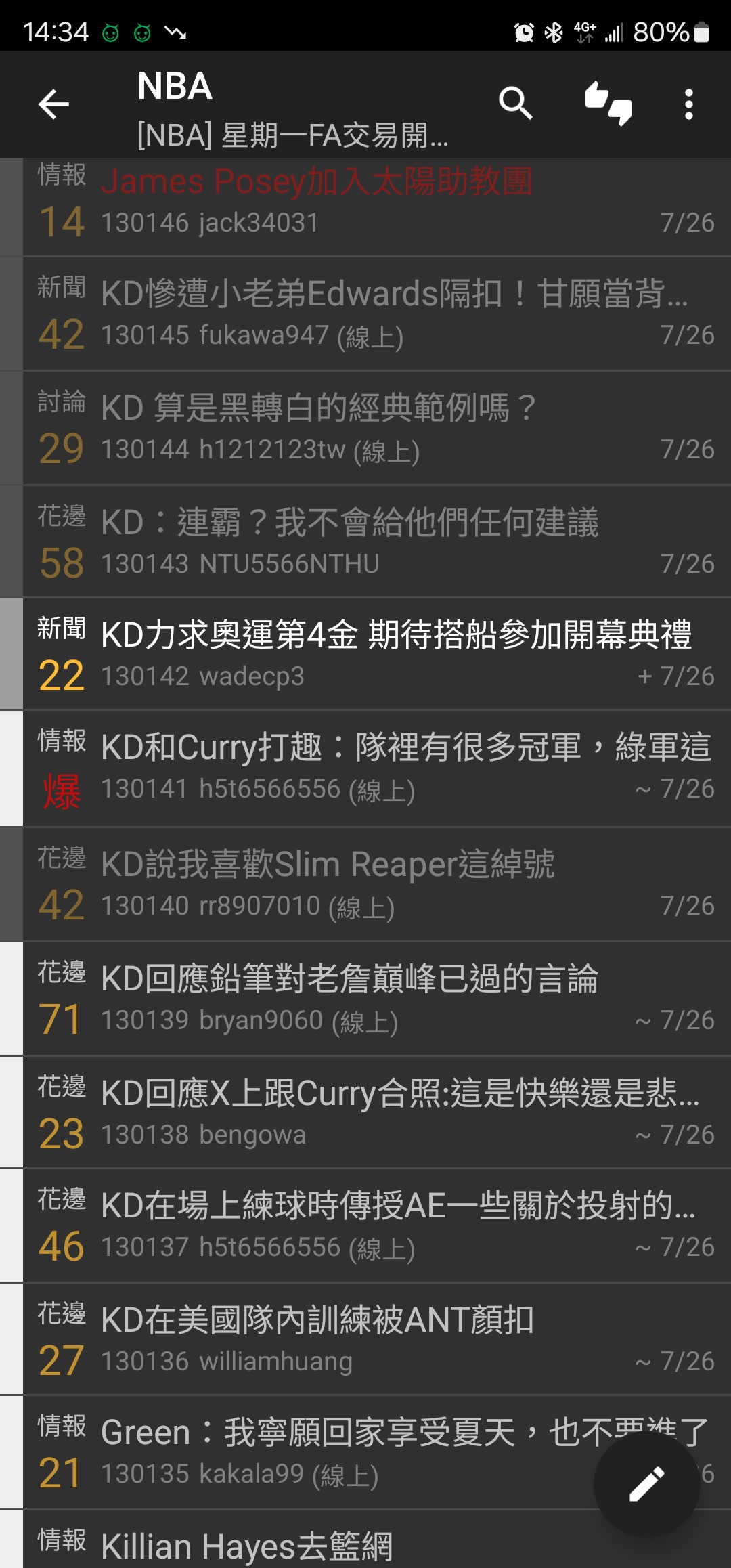Open the search icon in app bar
Screen dimensions: 731x1568
pos(515,104)
